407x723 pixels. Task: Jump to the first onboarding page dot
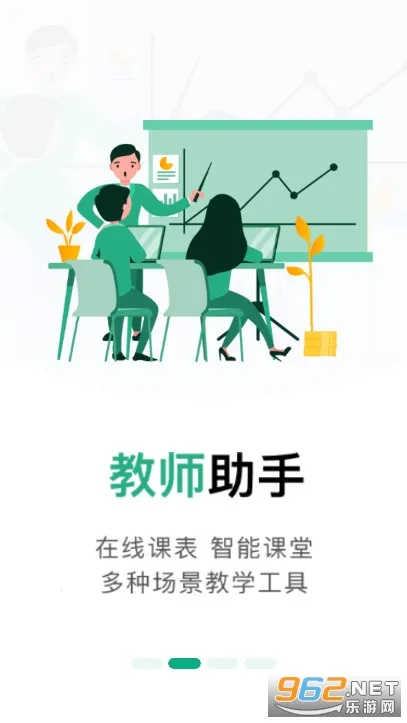point(147,664)
